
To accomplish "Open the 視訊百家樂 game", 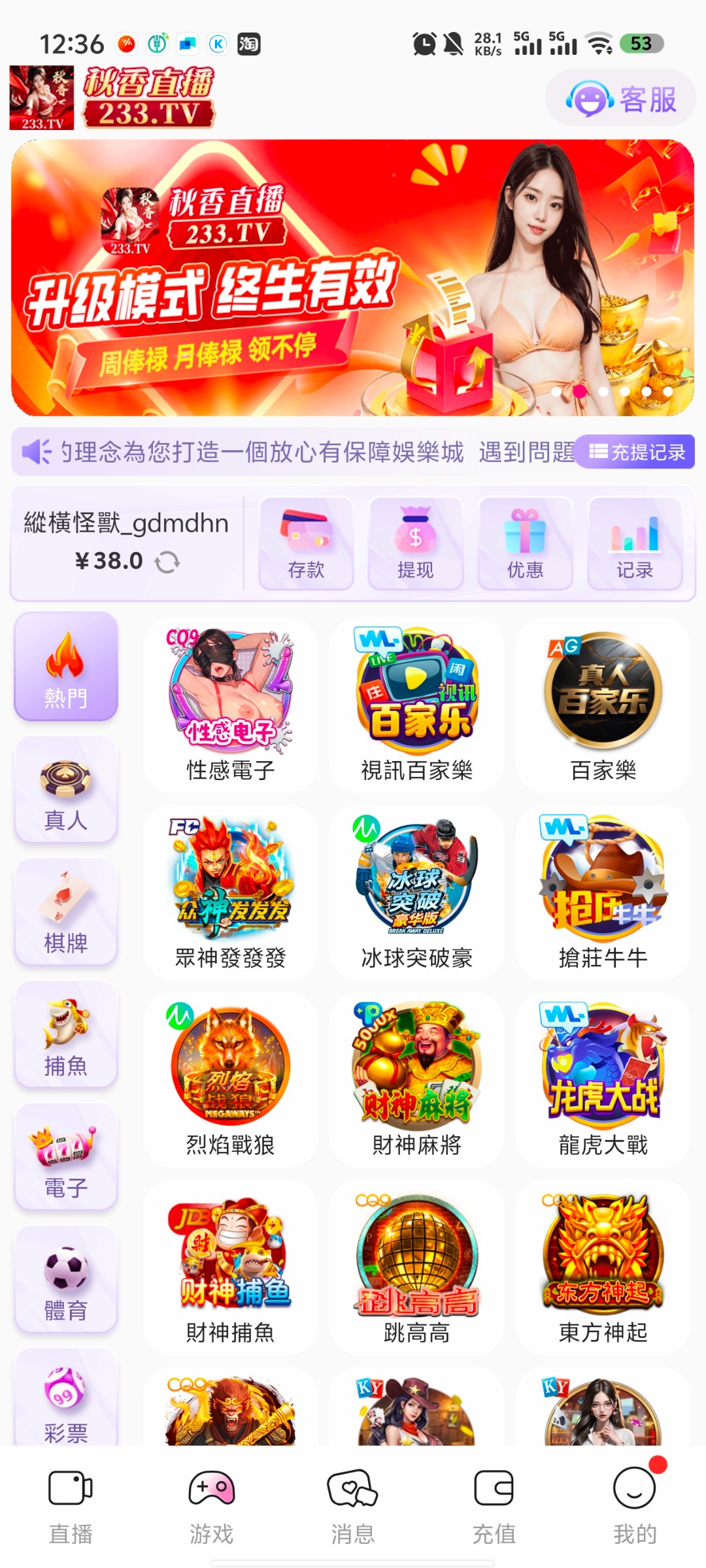I will tap(416, 706).
